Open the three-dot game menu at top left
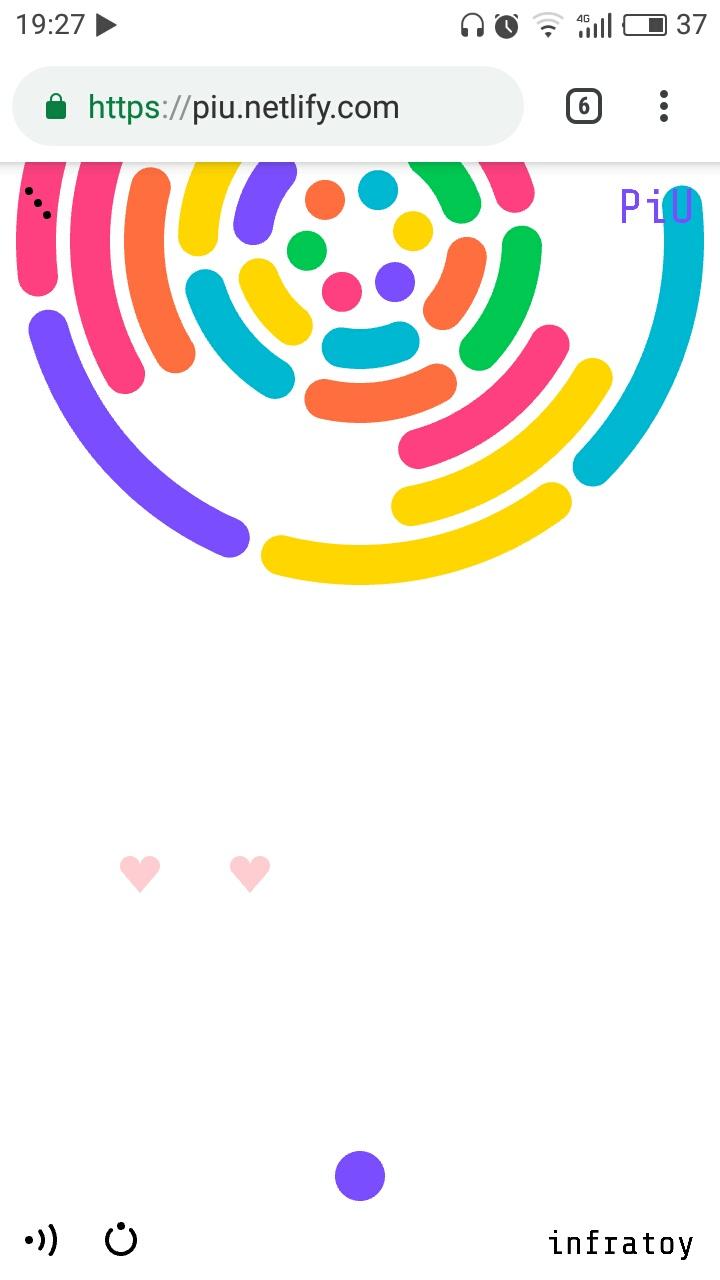Screen dimensions: 720x1280 click(x=38, y=203)
